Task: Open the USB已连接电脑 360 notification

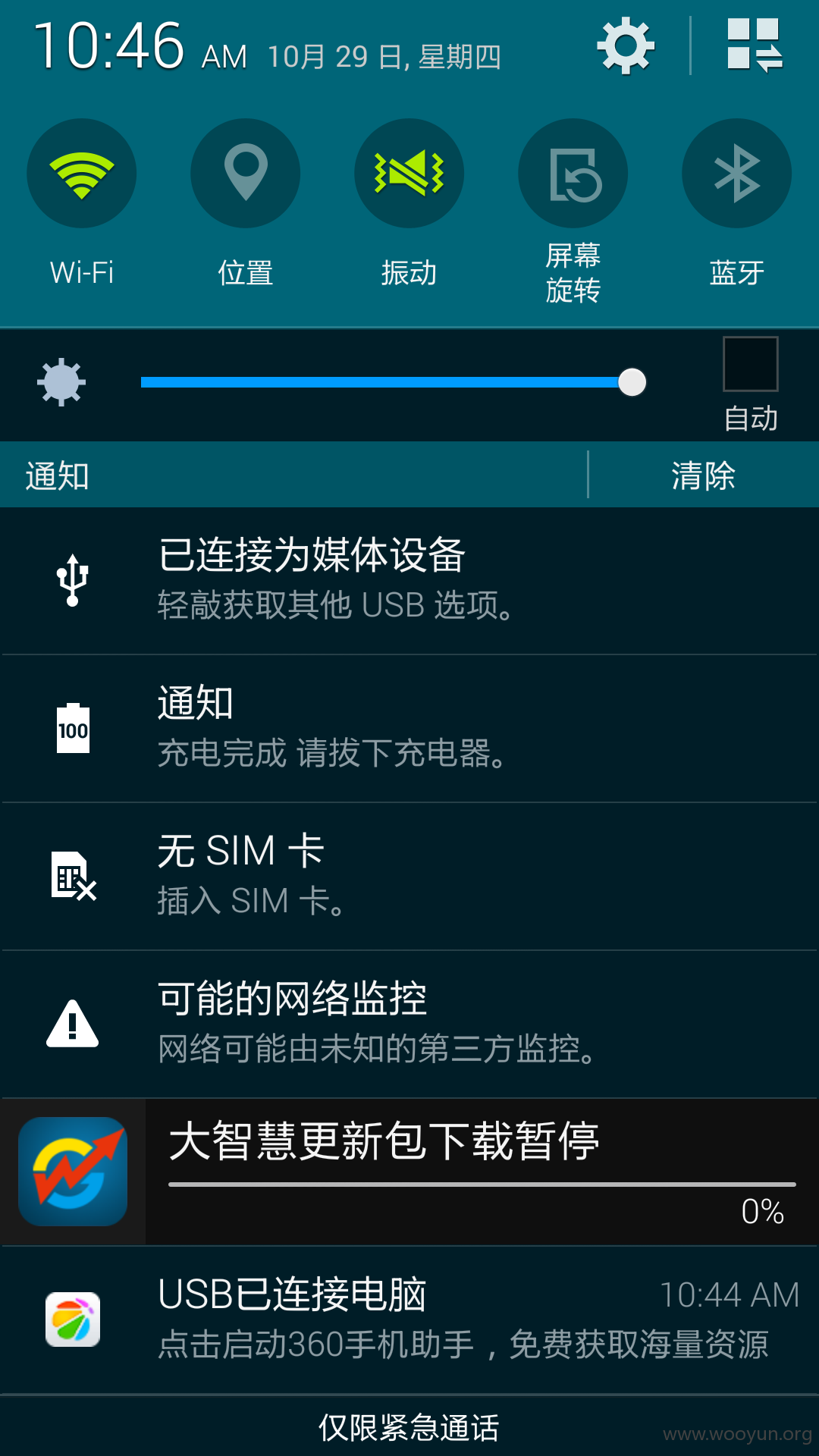Action: coord(409,1320)
